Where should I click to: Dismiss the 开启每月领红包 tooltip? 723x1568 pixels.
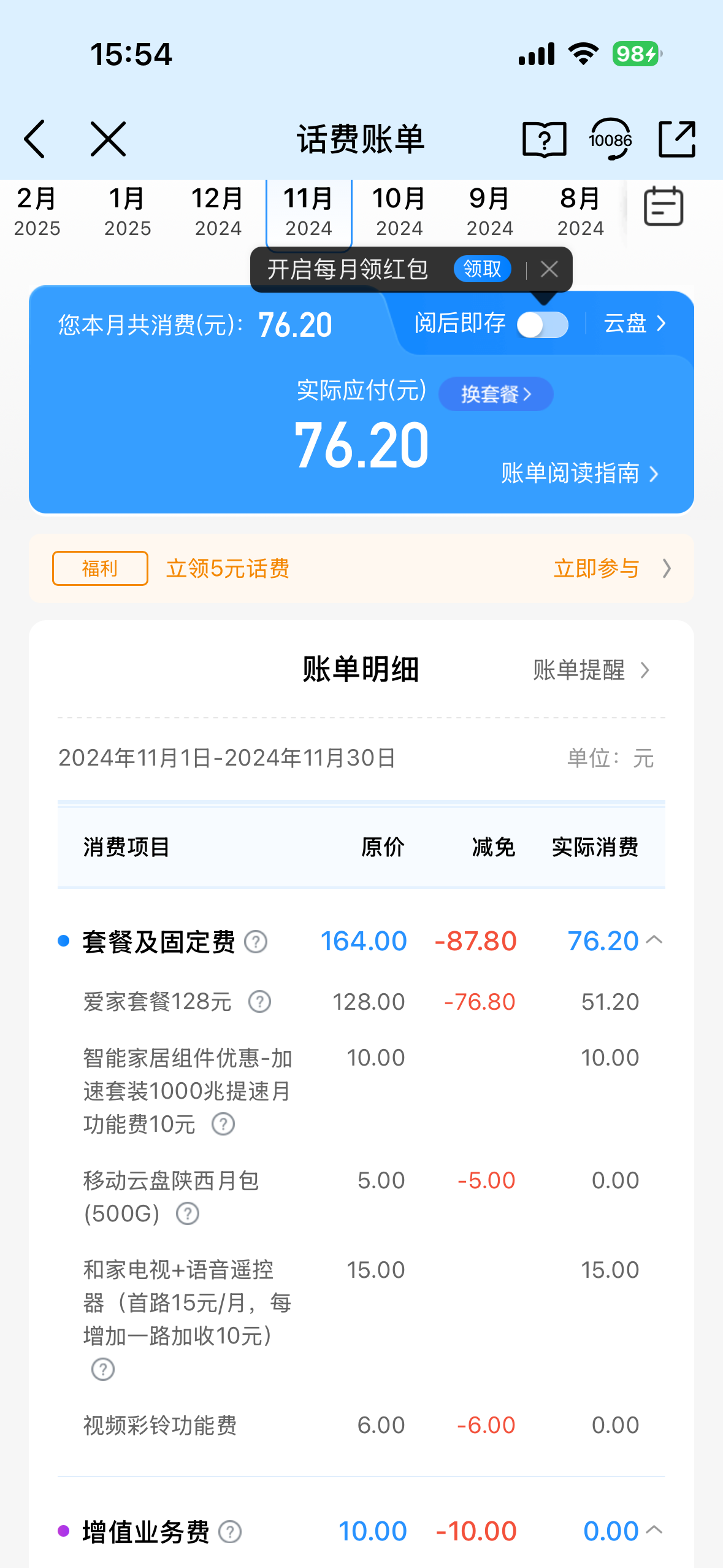[x=549, y=269]
